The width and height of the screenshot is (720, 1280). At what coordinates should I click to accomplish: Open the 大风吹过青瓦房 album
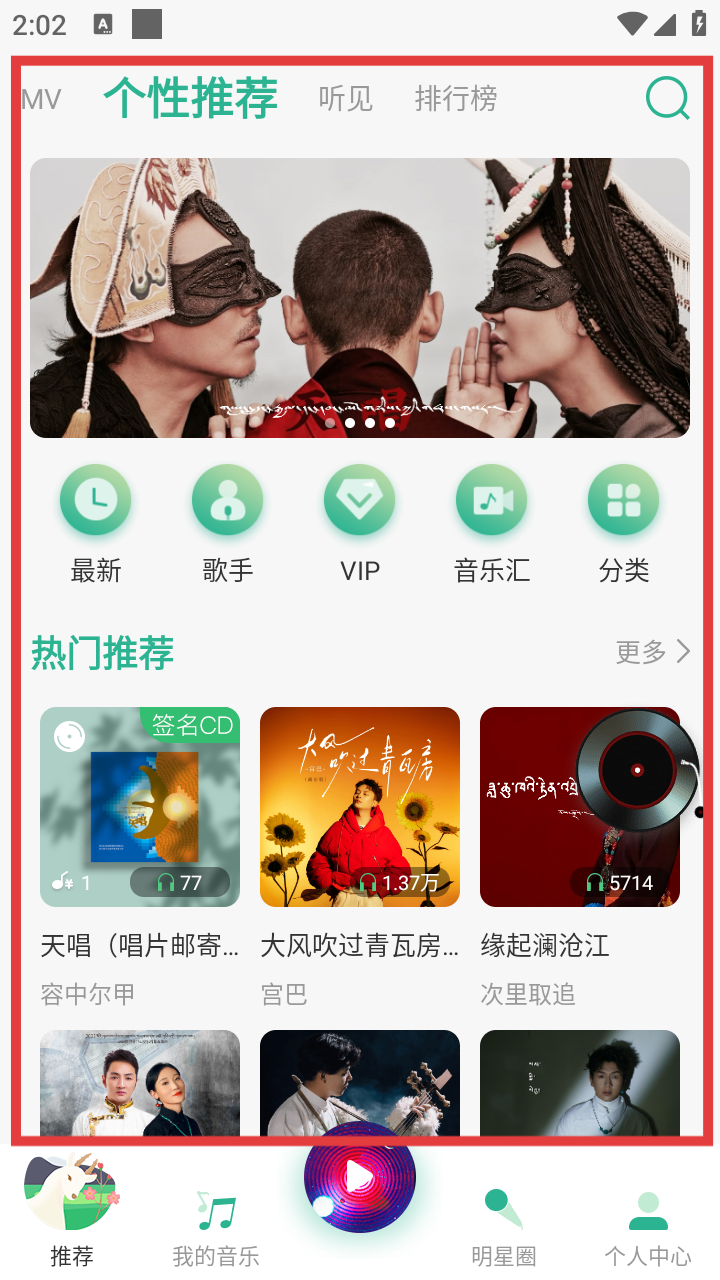(360, 807)
